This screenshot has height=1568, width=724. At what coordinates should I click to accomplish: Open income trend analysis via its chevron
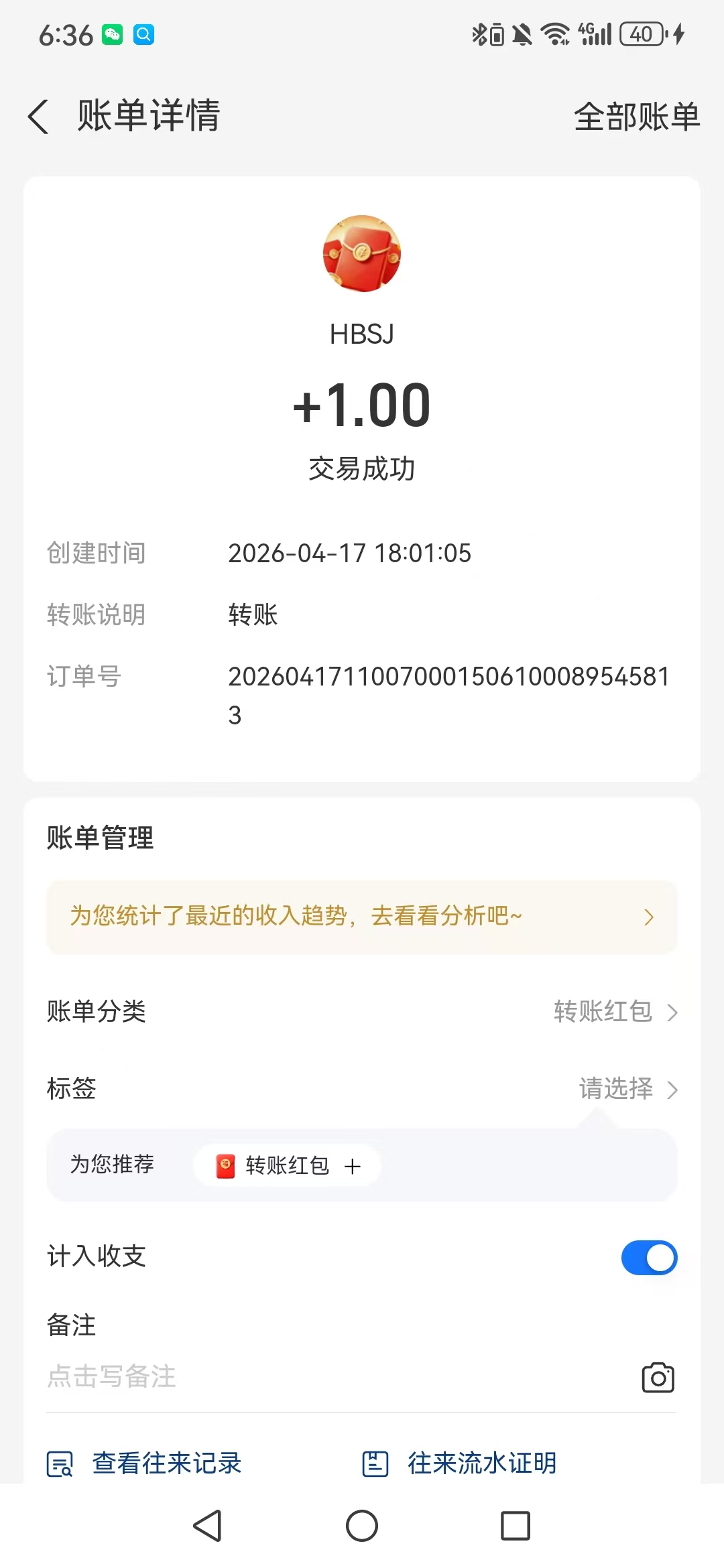pos(647,917)
